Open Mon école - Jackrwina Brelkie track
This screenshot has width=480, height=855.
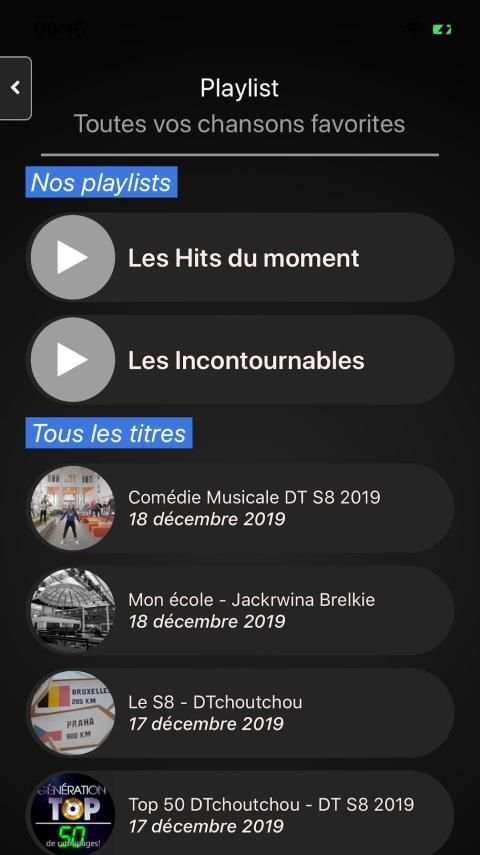(240, 610)
